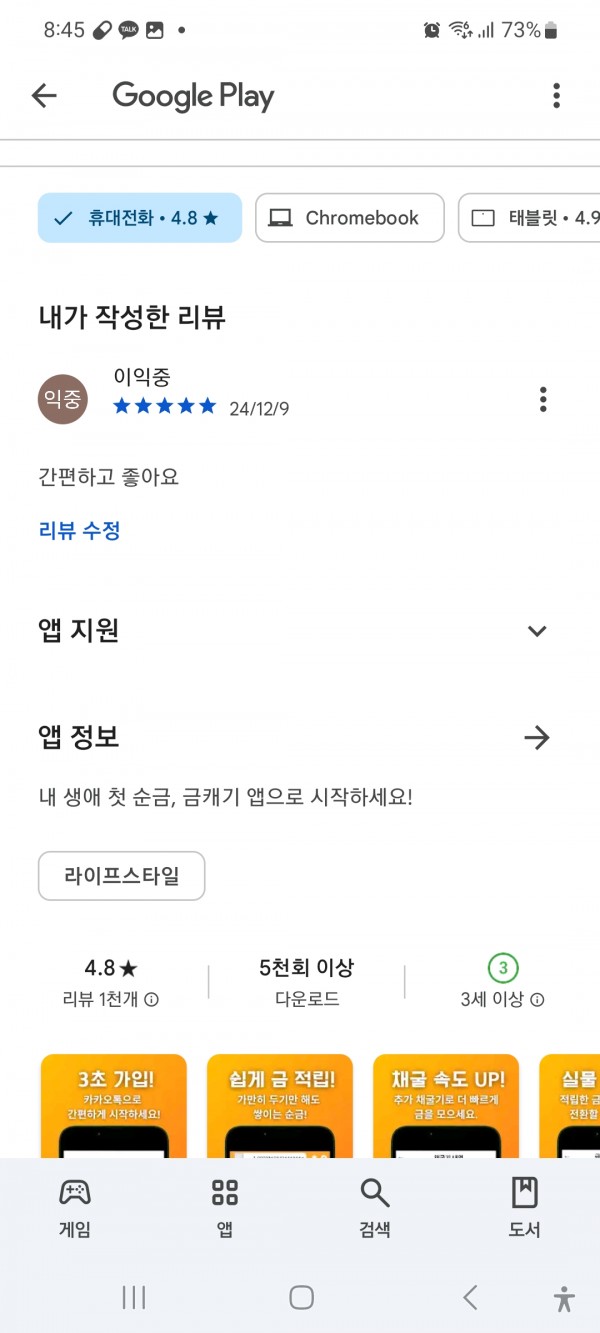The height and width of the screenshot is (1333, 600).
Task: Select the 태블릿 rating chip
Action: point(529,218)
